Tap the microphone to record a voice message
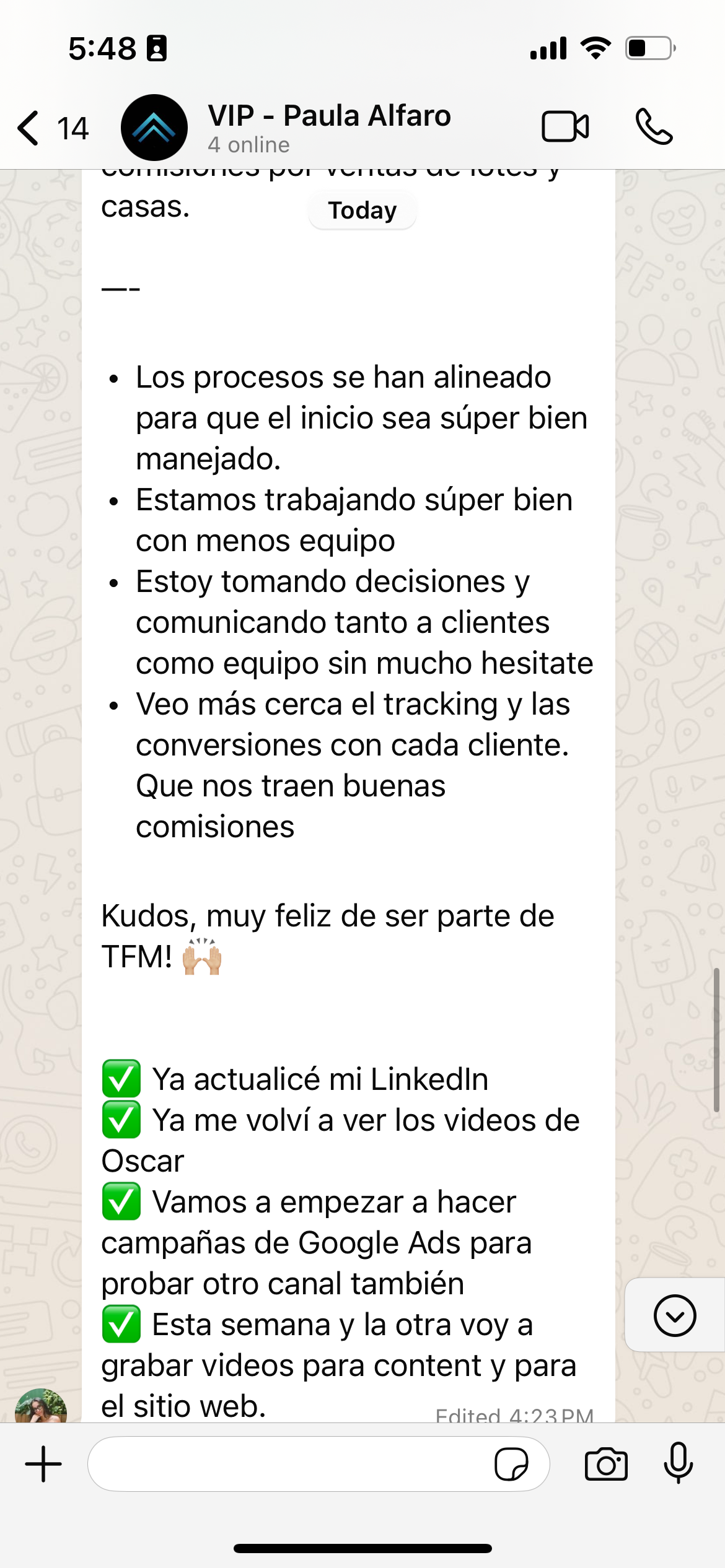Image resolution: width=725 pixels, height=1568 pixels. point(679,1464)
